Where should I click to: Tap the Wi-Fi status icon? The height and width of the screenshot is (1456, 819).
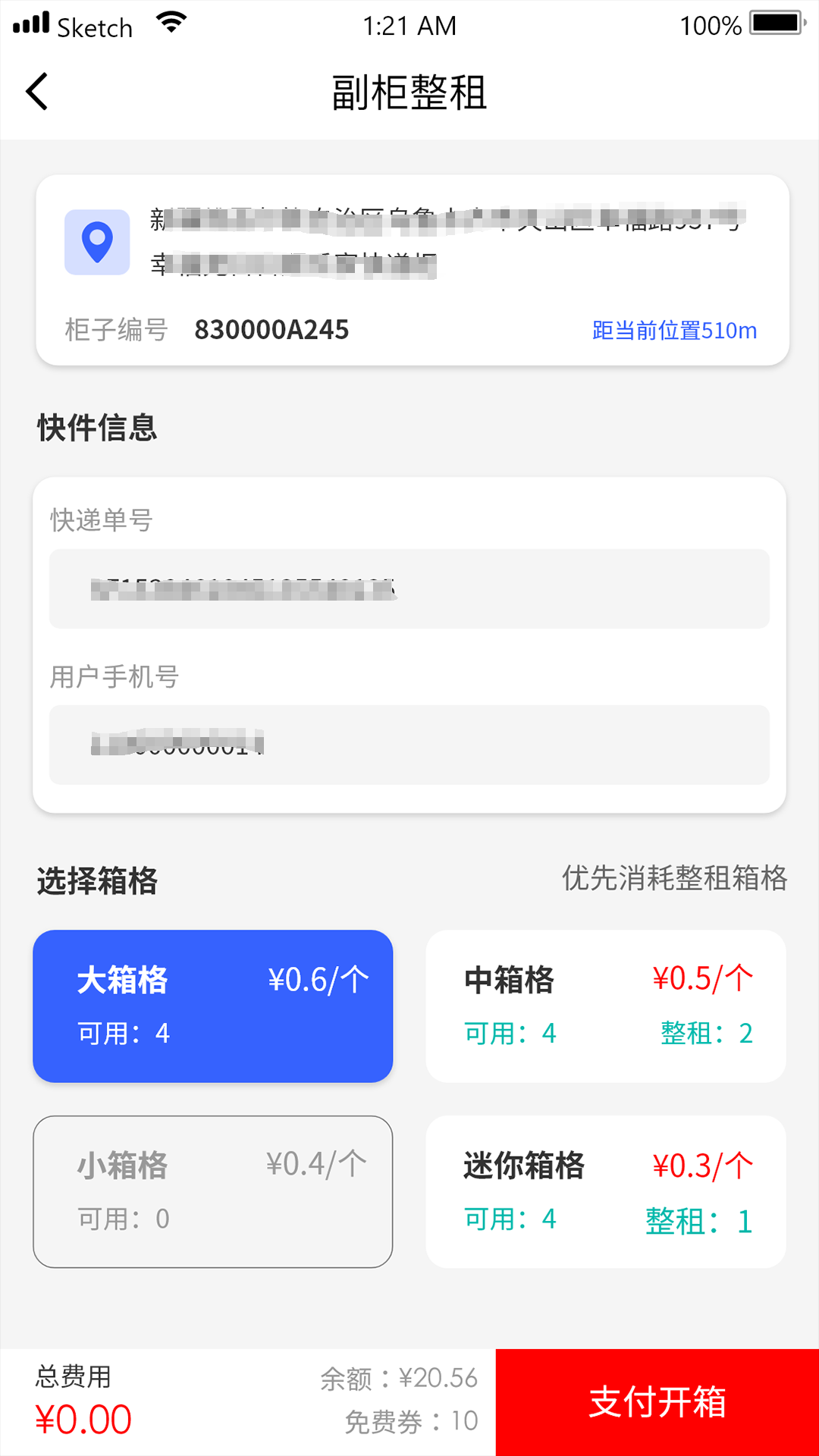171,23
